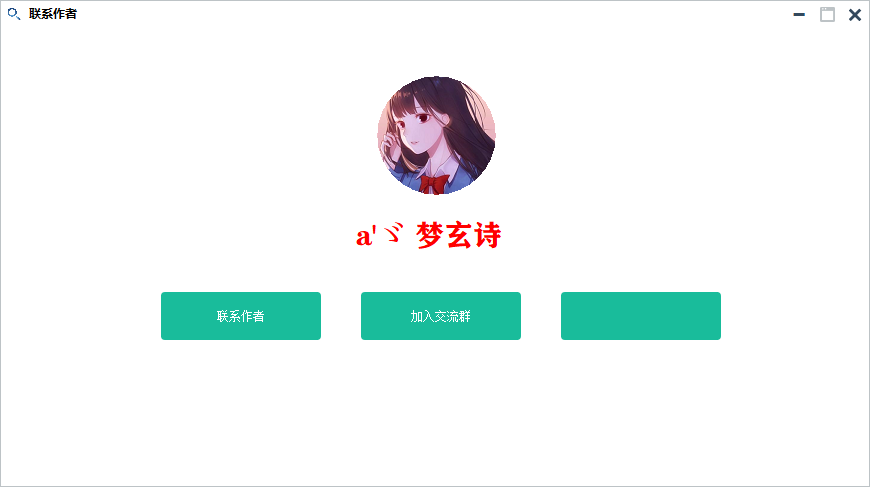Screen dimensions: 870x487
Task: Minimize the 联系作者 window
Action: [x=799, y=15]
